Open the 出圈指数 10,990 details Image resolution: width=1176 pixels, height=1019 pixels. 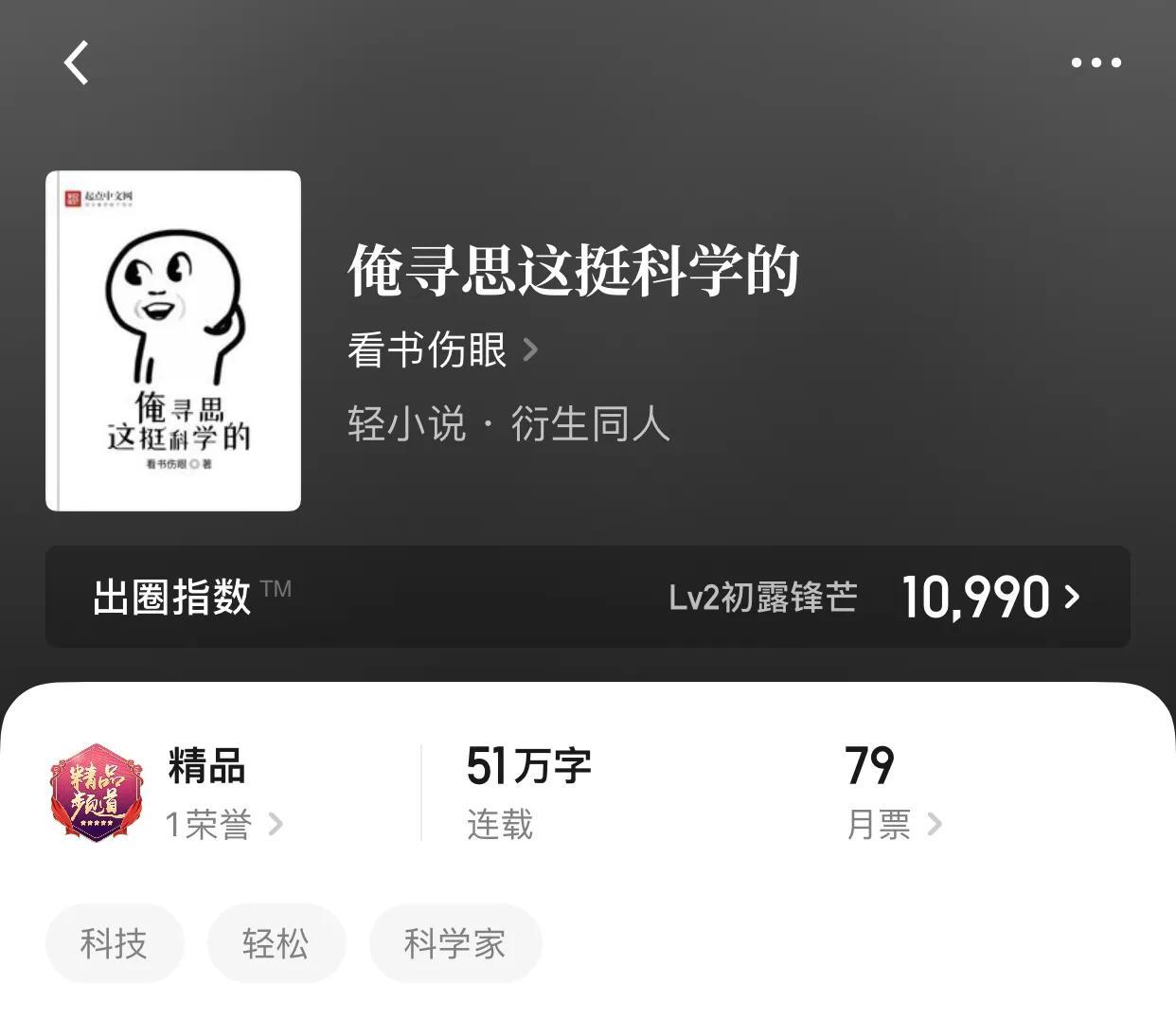pyautogui.click(x=989, y=598)
